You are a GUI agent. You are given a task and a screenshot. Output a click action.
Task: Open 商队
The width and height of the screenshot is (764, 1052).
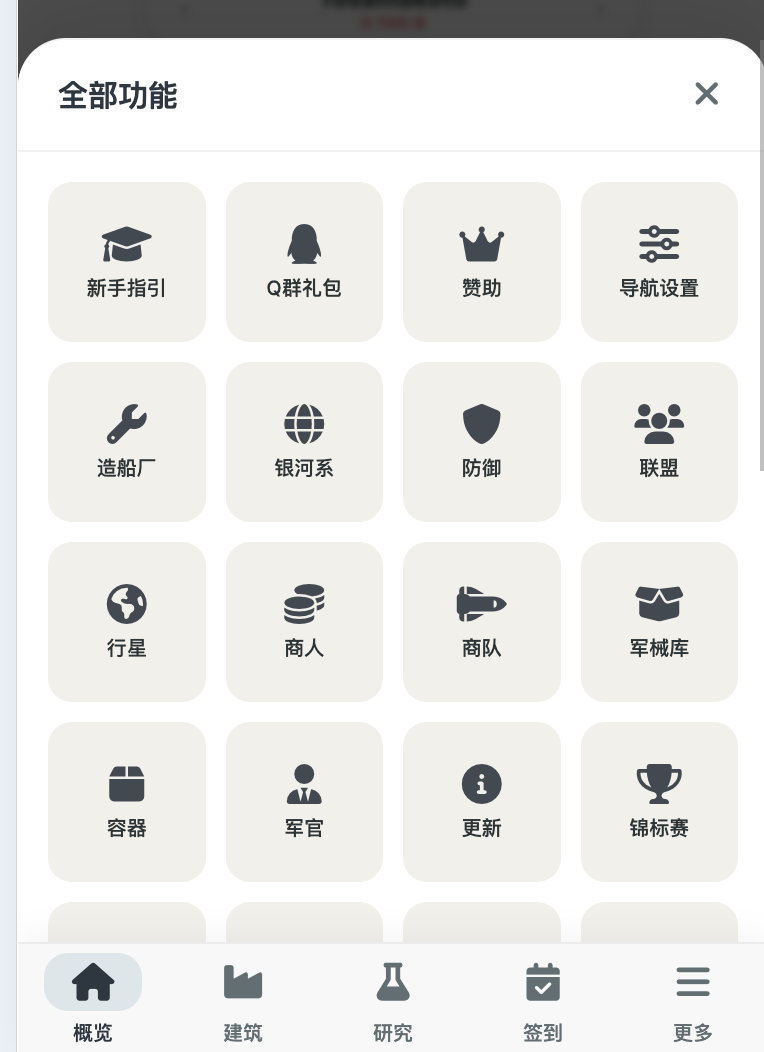point(481,622)
